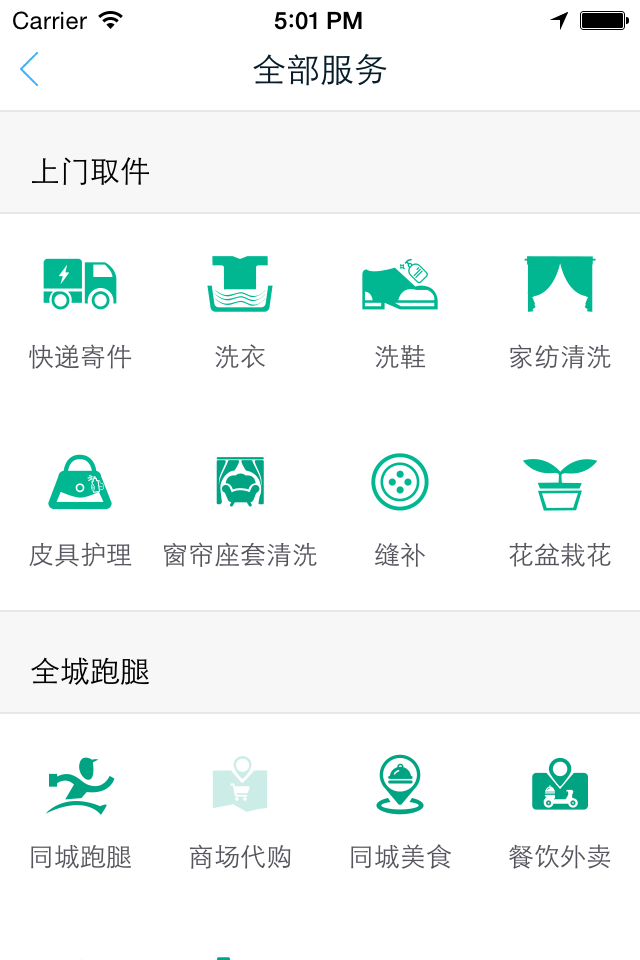Image resolution: width=640 pixels, height=960 pixels.
Task: Choose the 家纺清洗 service
Action: 560,313
